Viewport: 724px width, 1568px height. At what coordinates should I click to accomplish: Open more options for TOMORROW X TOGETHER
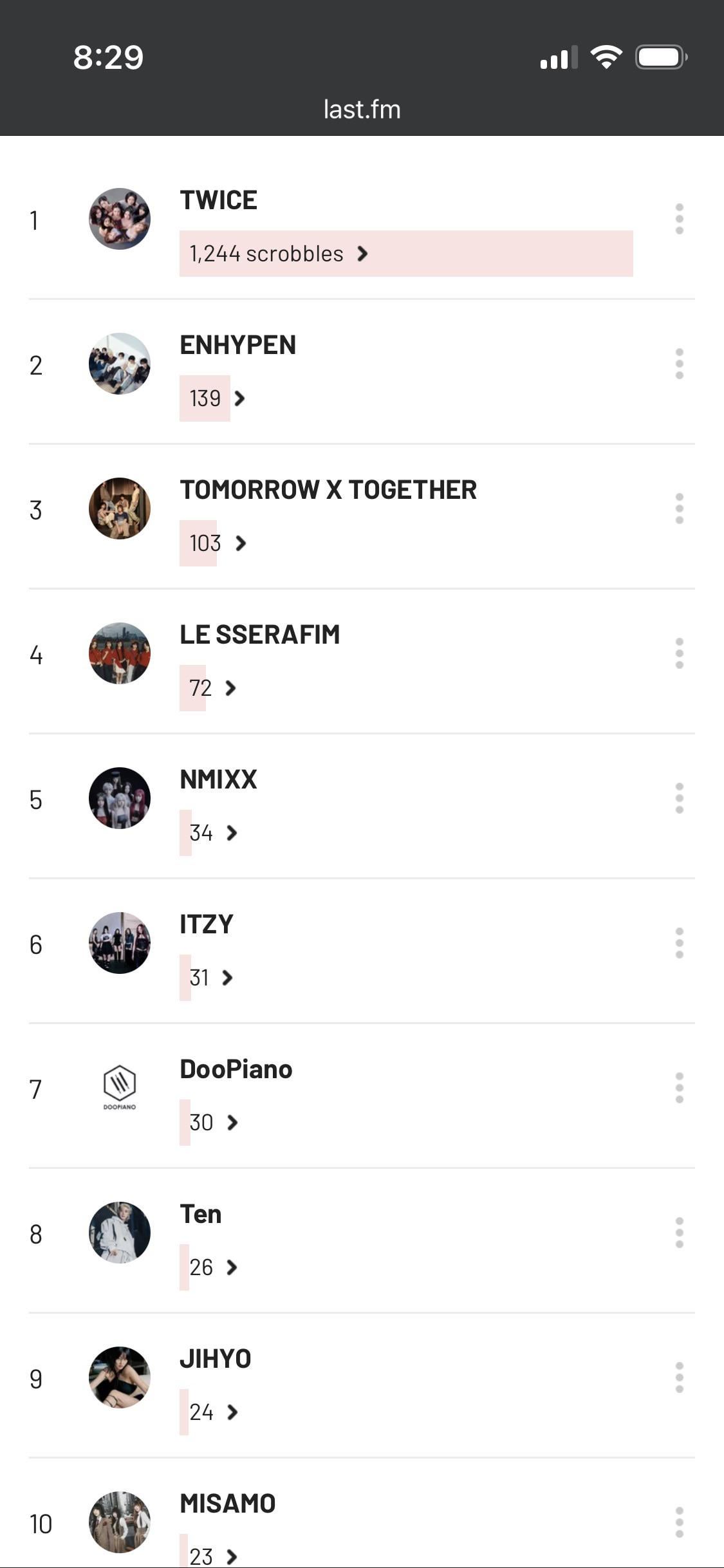point(679,509)
